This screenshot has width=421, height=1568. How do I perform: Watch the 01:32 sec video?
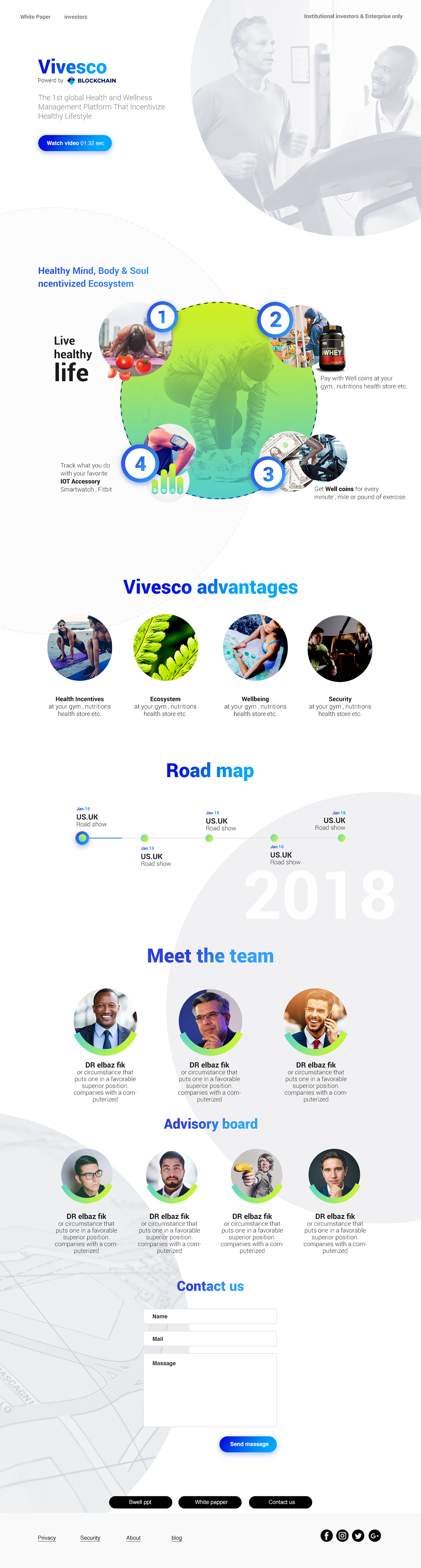75,143
